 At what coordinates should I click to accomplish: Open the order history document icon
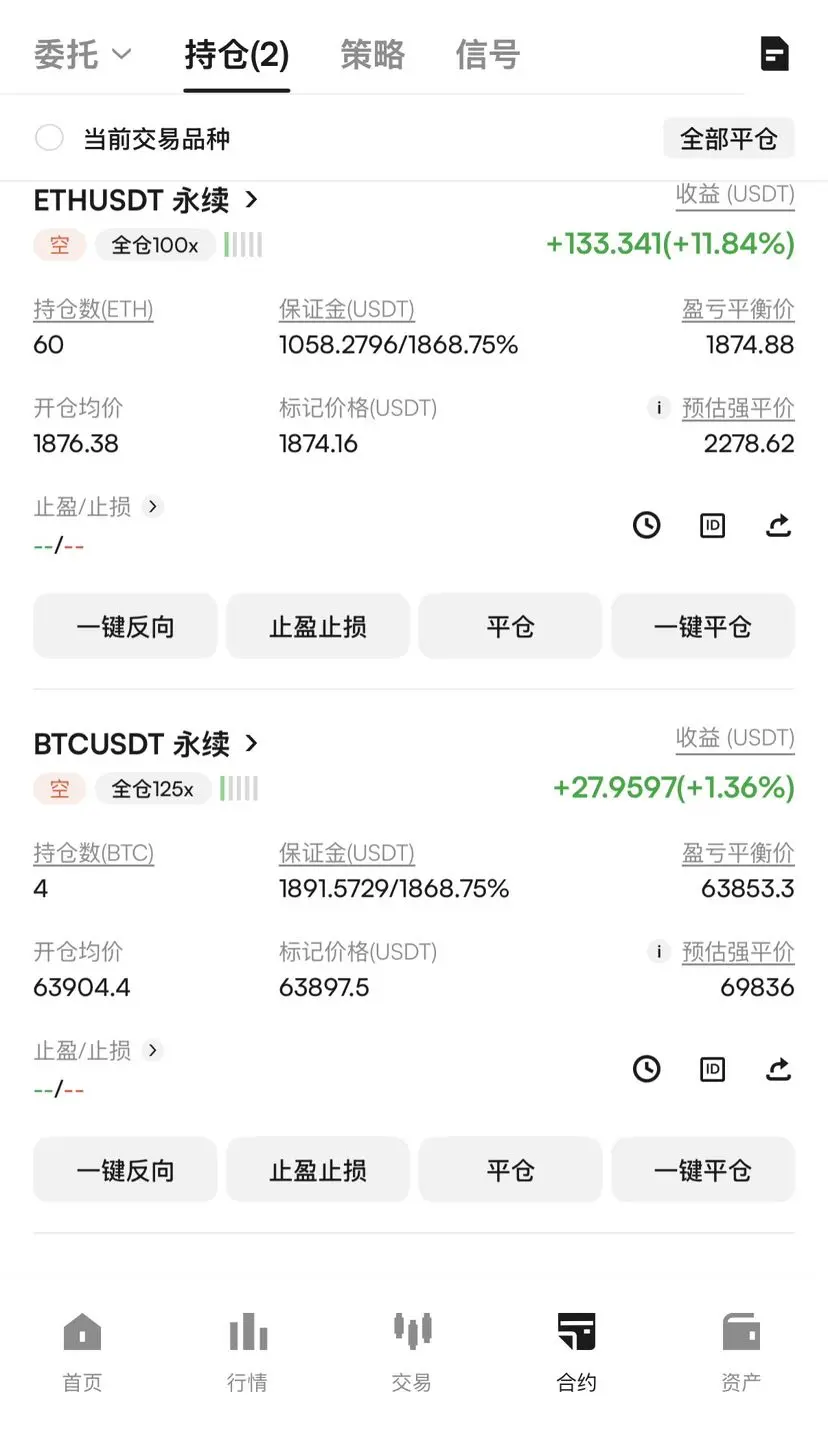point(774,54)
